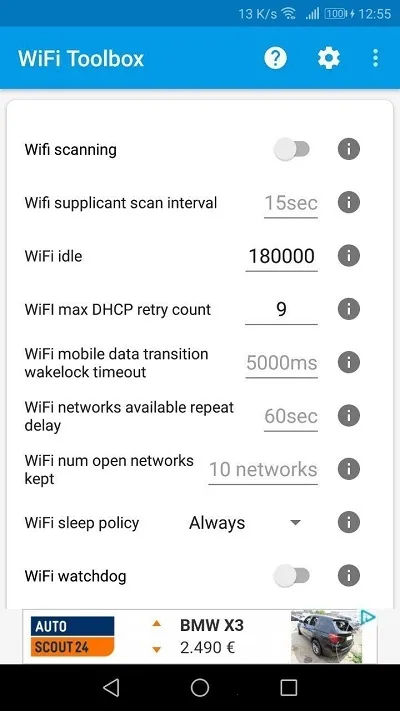Open the BMW X3 AutoScout24 ad

click(x=200, y=637)
